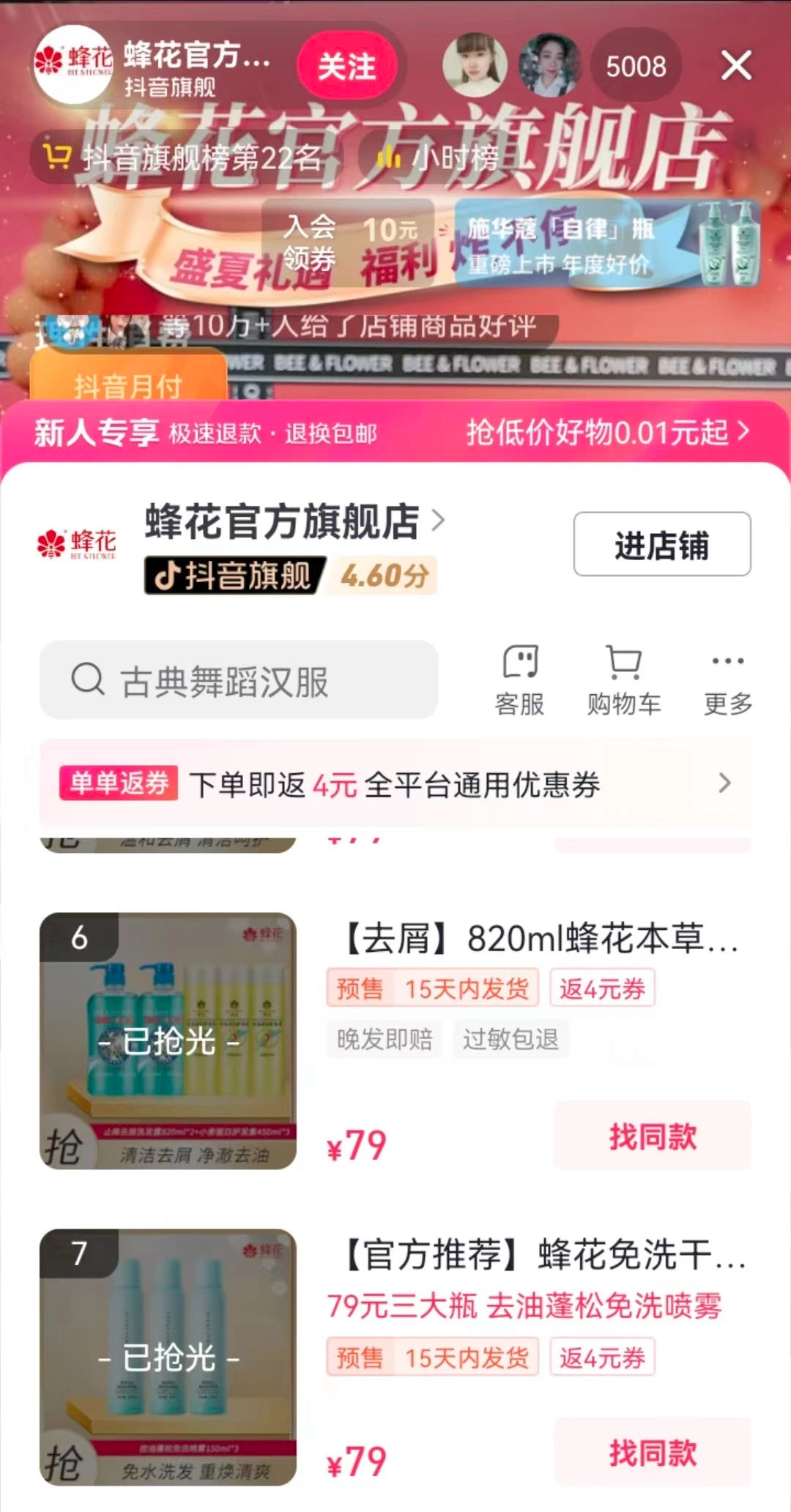This screenshot has height=1512, width=791.
Task: Follow 蜂花官方 with the 关注 button
Action: [x=346, y=67]
